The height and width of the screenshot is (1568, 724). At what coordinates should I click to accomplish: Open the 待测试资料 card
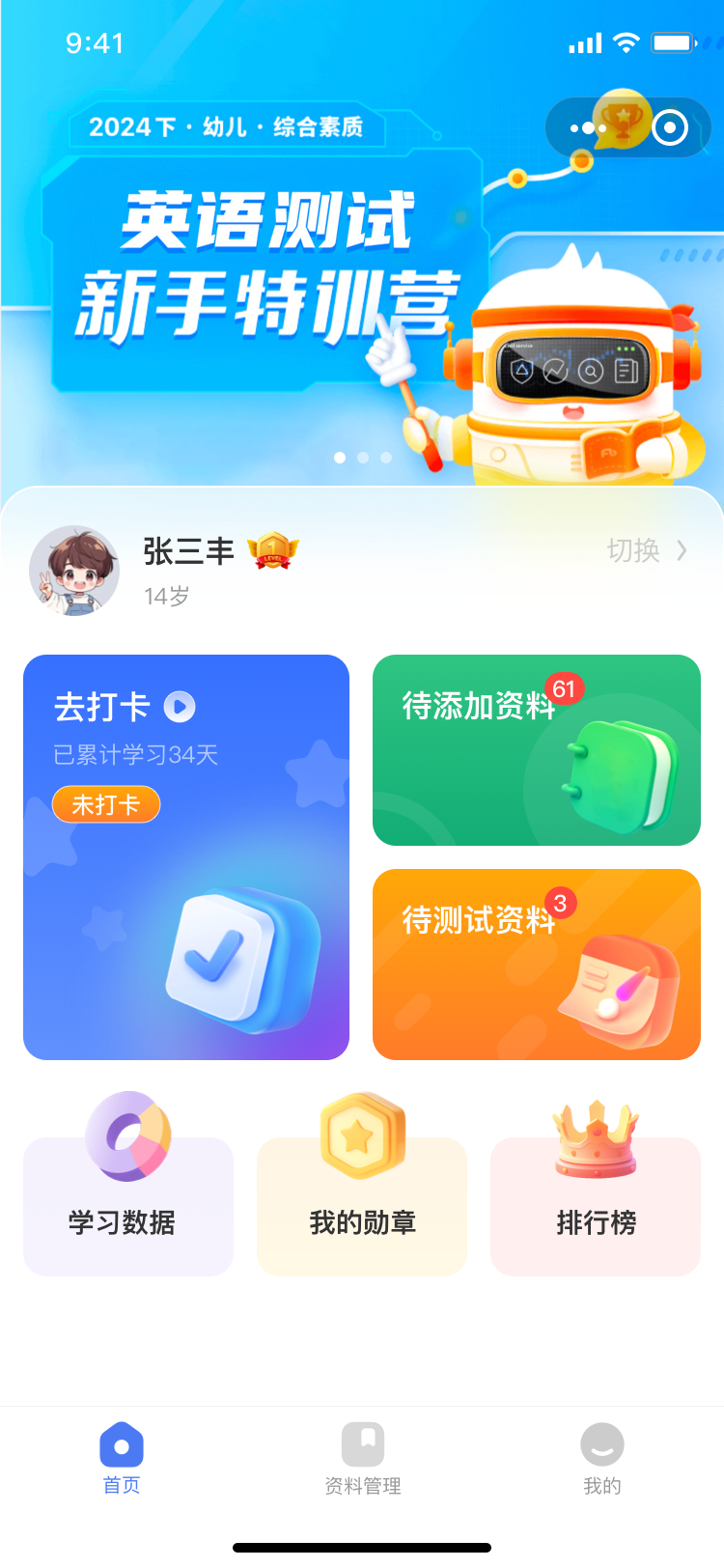click(536, 964)
